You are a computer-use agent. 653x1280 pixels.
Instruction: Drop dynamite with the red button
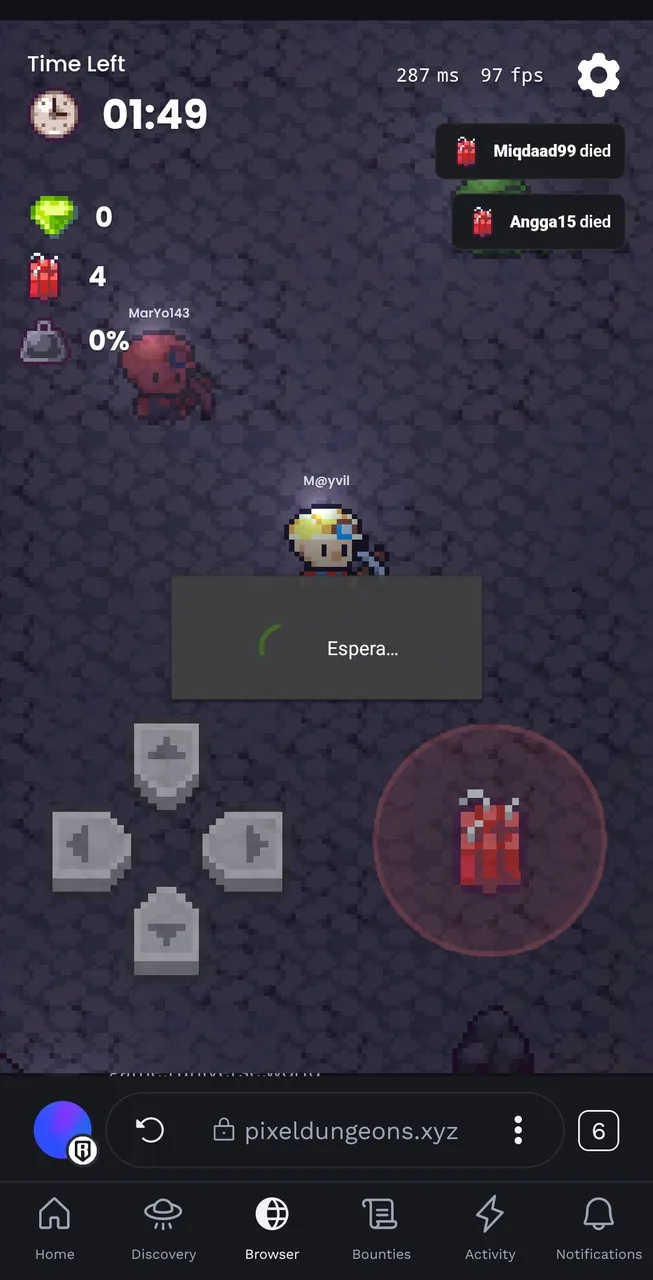(x=490, y=841)
